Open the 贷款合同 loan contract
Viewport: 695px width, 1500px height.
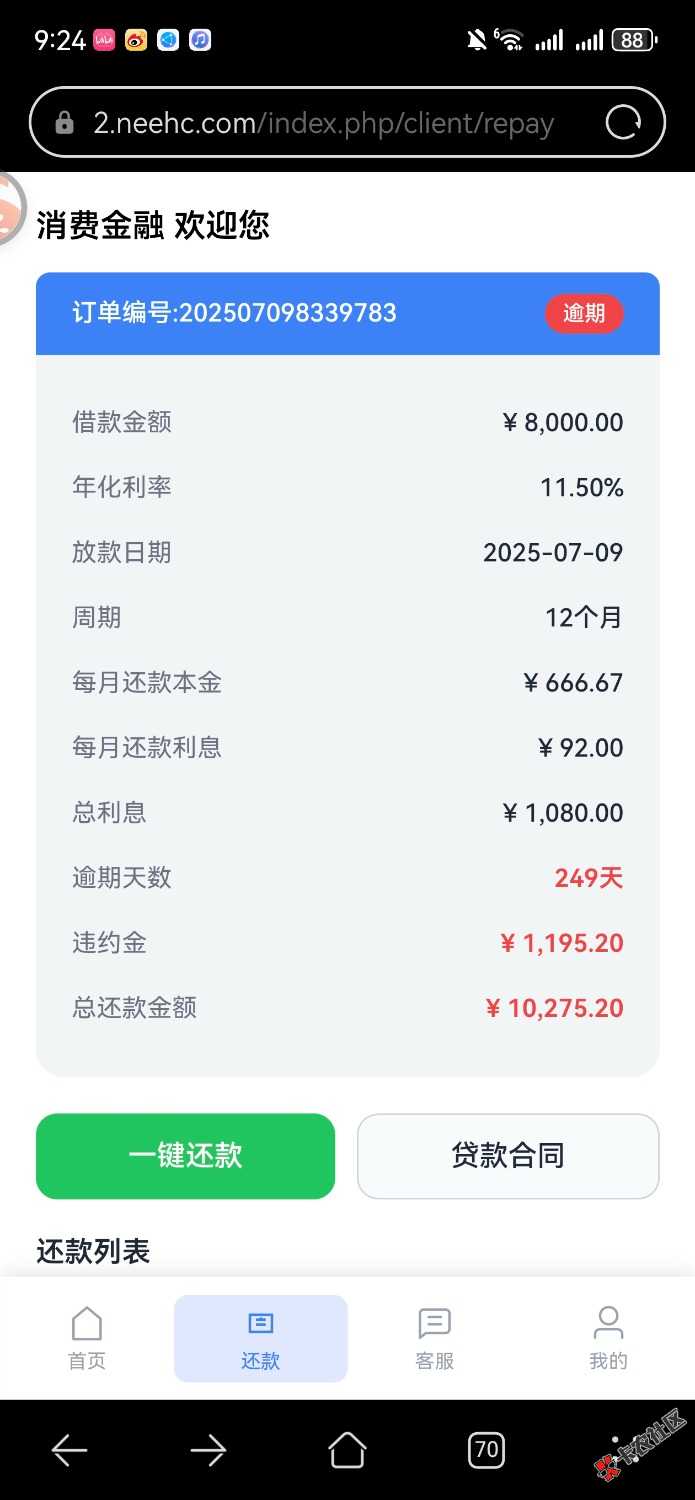[508, 1156]
